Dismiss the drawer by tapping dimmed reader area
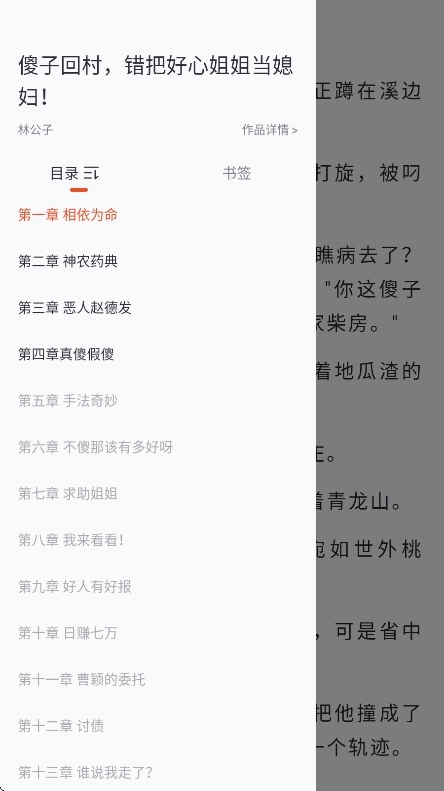This screenshot has height=791, width=444. coord(380,396)
